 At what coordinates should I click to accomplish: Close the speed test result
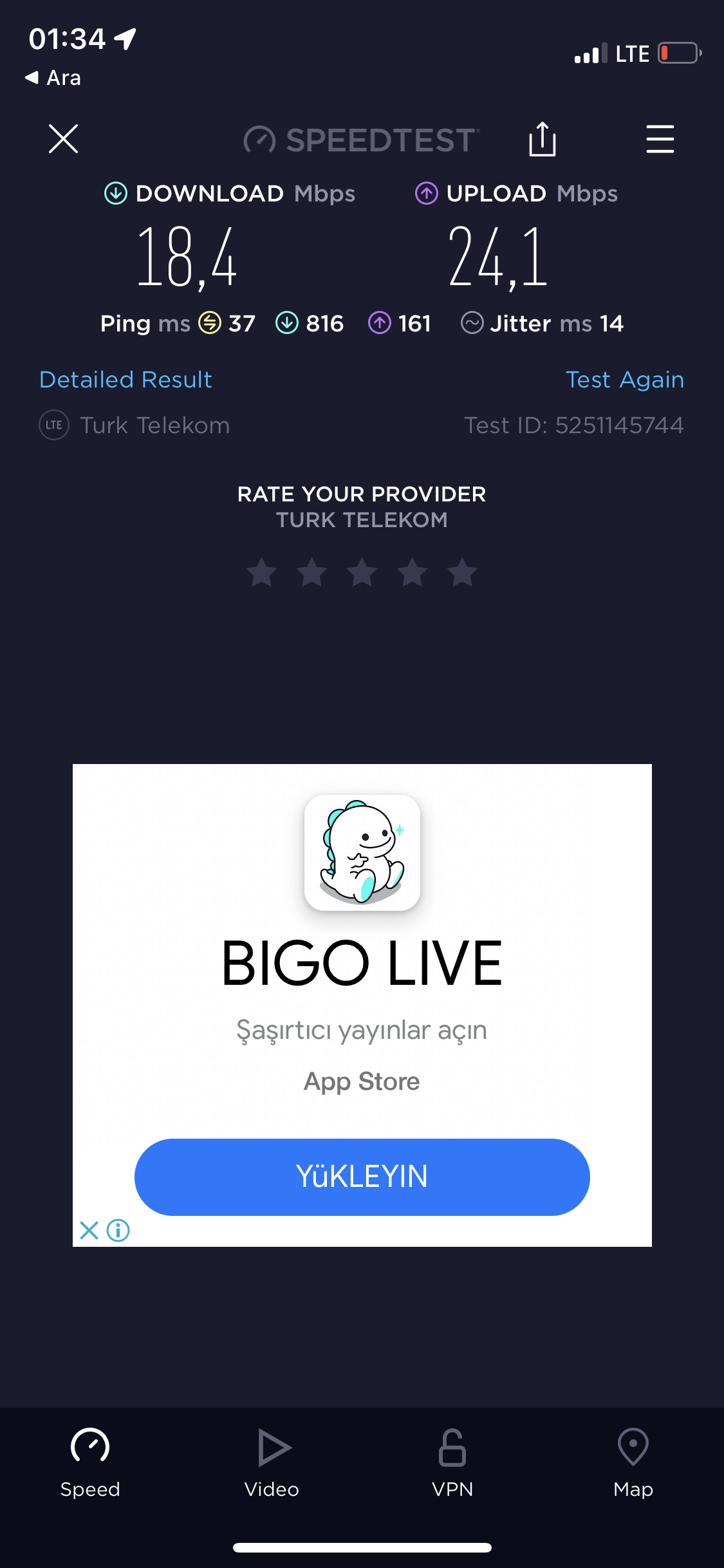(63, 139)
